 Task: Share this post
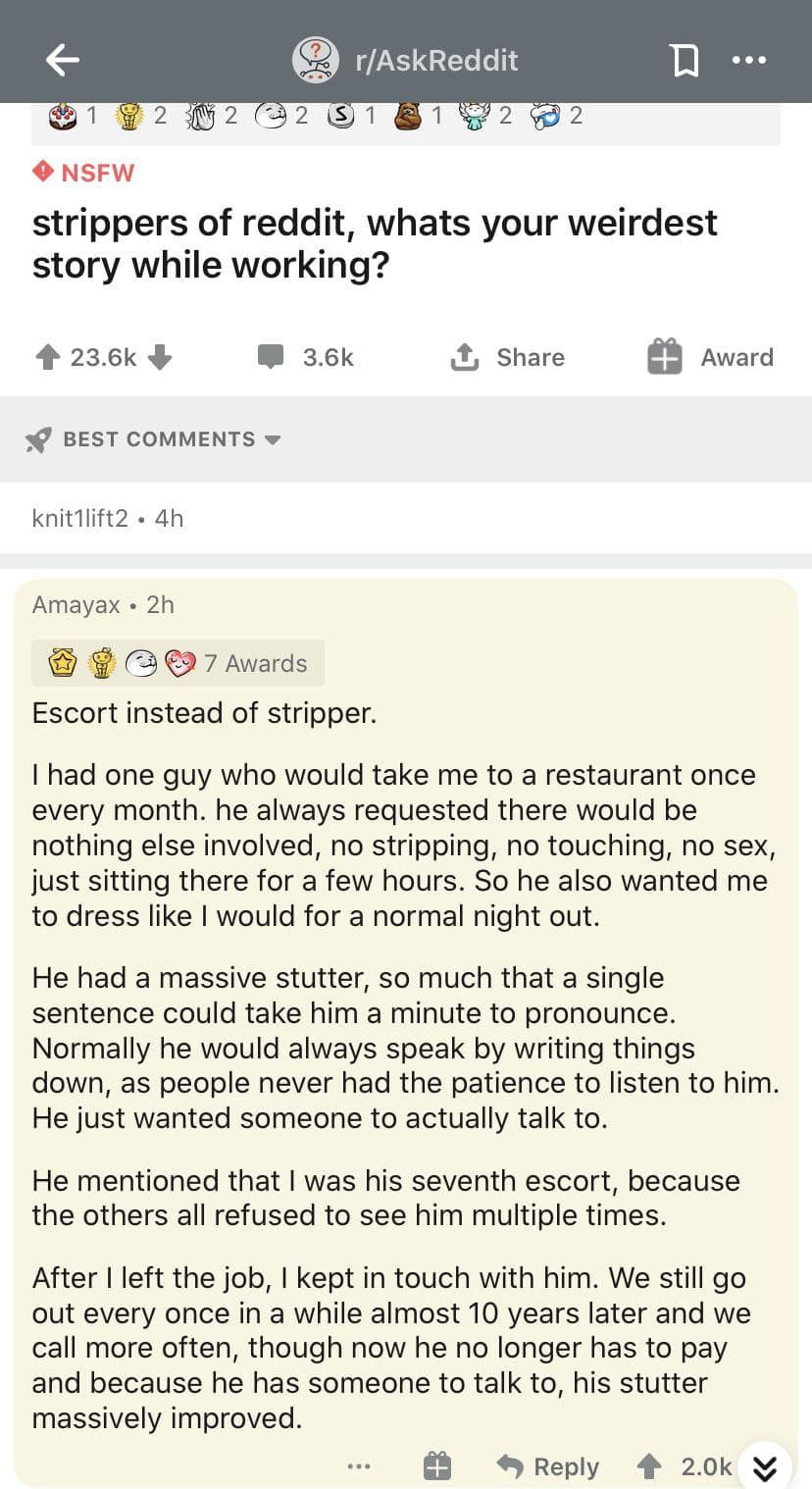(x=508, y=357)
